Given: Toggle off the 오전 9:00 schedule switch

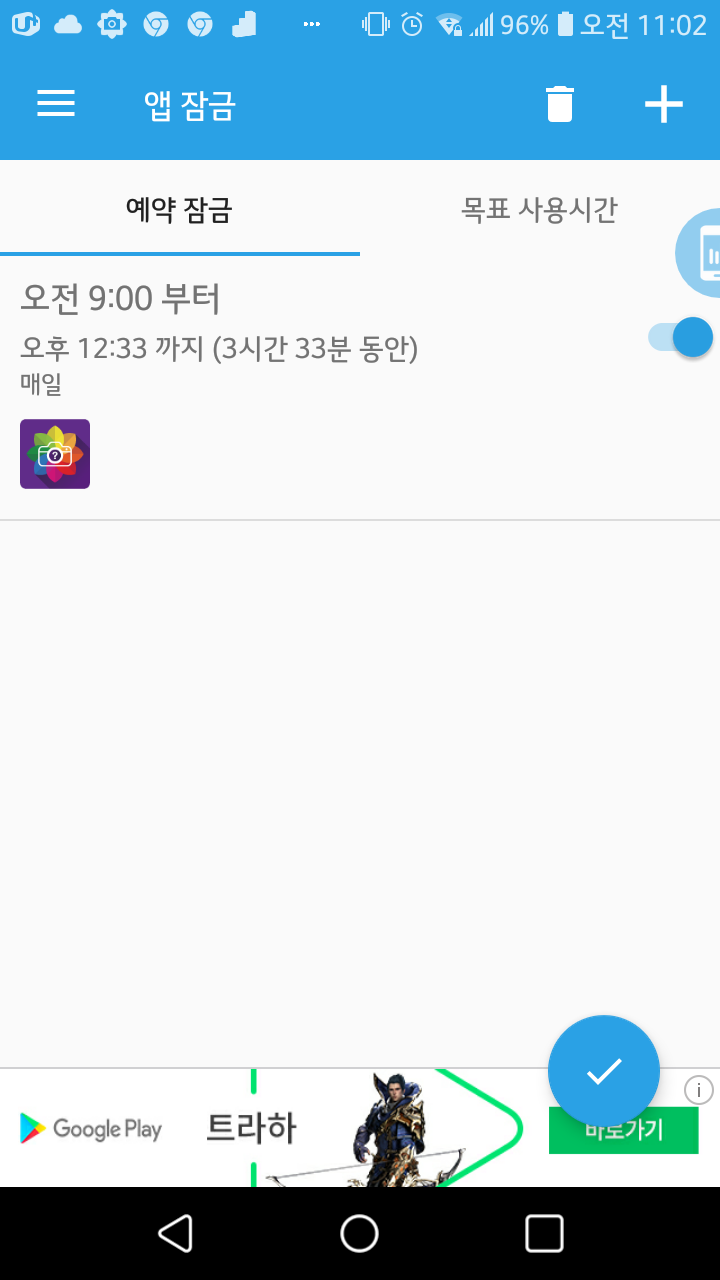Looking at the screenshot, I should point(680,337).
